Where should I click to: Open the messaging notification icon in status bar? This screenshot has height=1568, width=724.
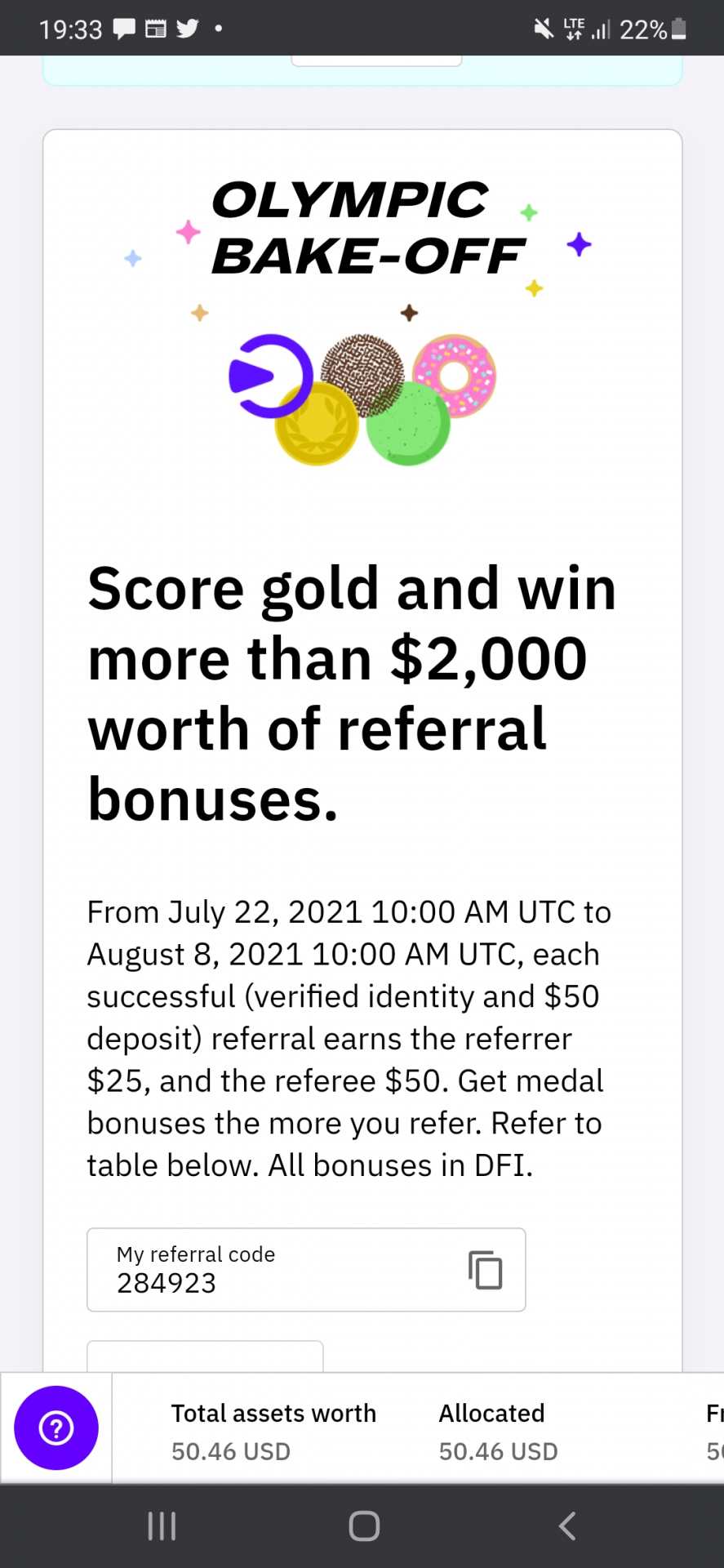coord(123,28)
